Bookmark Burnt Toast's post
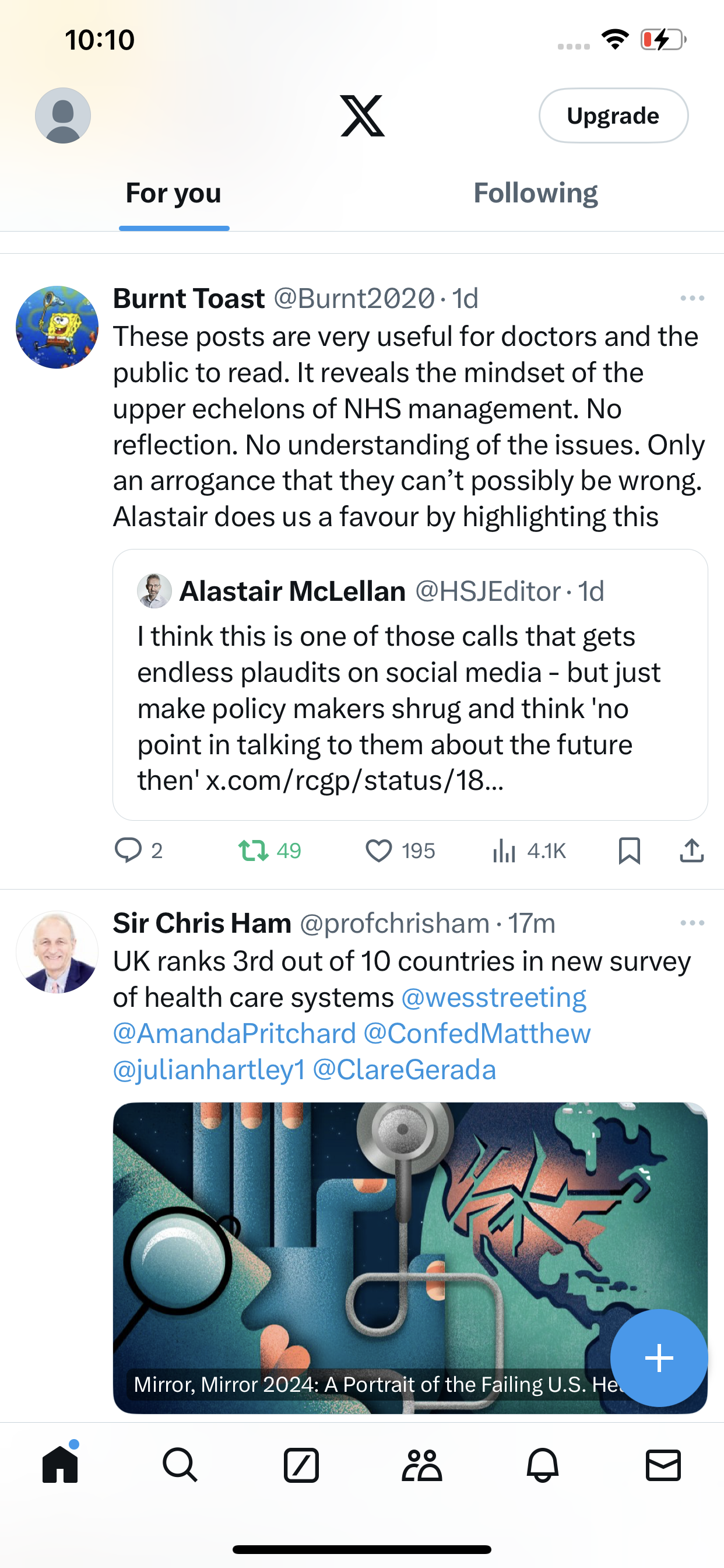The height and width of the screenshot is (1568, 724). pos(629,850)
